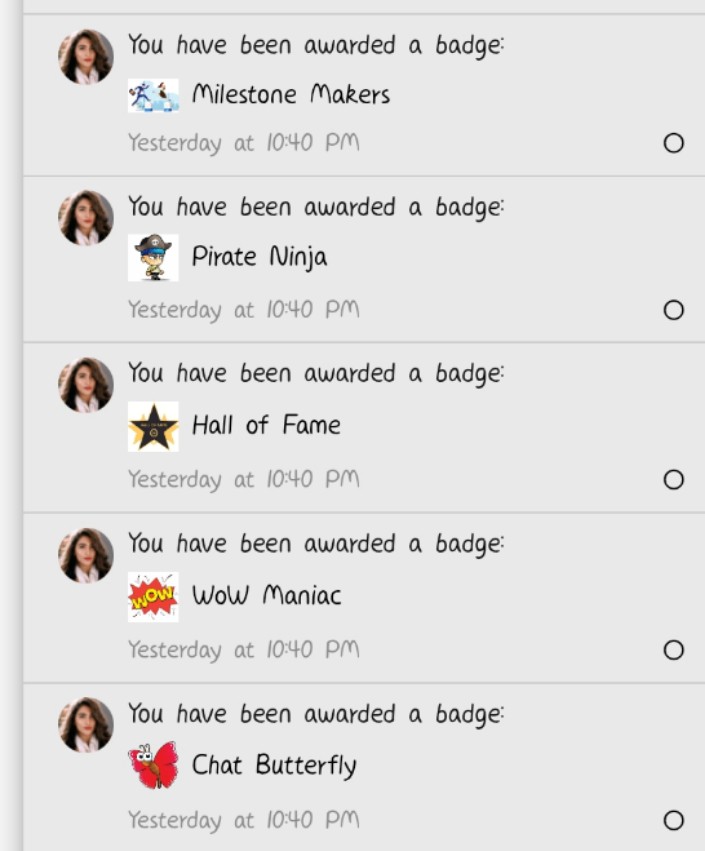Mark Hall of Fame notification as read

(x=674, y=480)
